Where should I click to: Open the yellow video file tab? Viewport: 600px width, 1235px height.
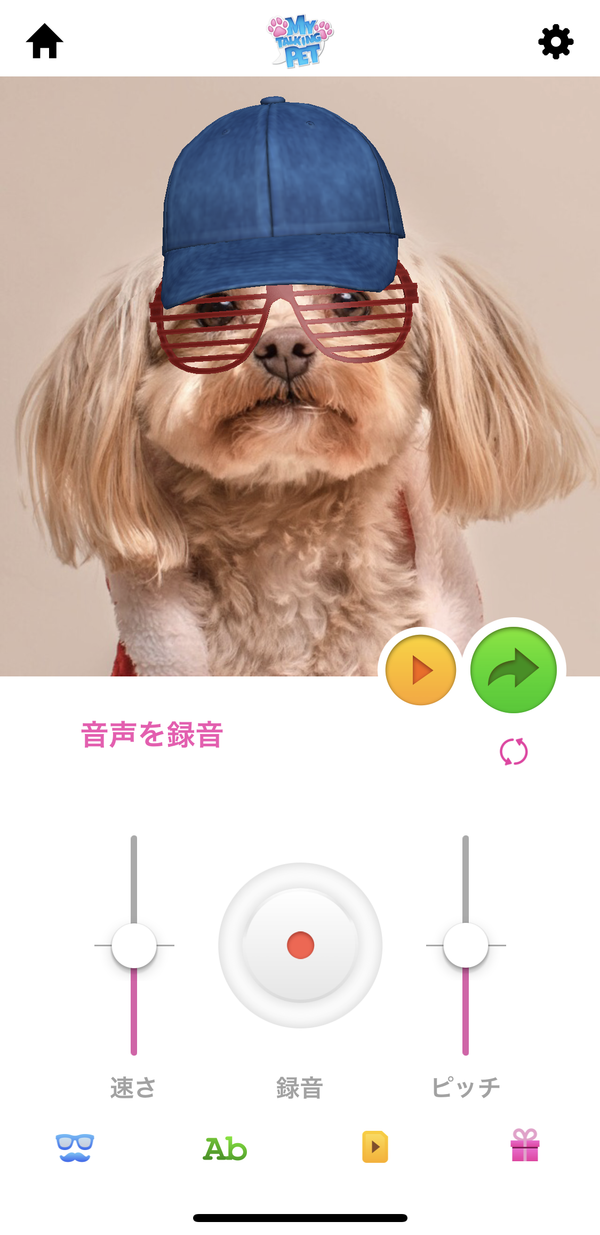[375, 1147]
